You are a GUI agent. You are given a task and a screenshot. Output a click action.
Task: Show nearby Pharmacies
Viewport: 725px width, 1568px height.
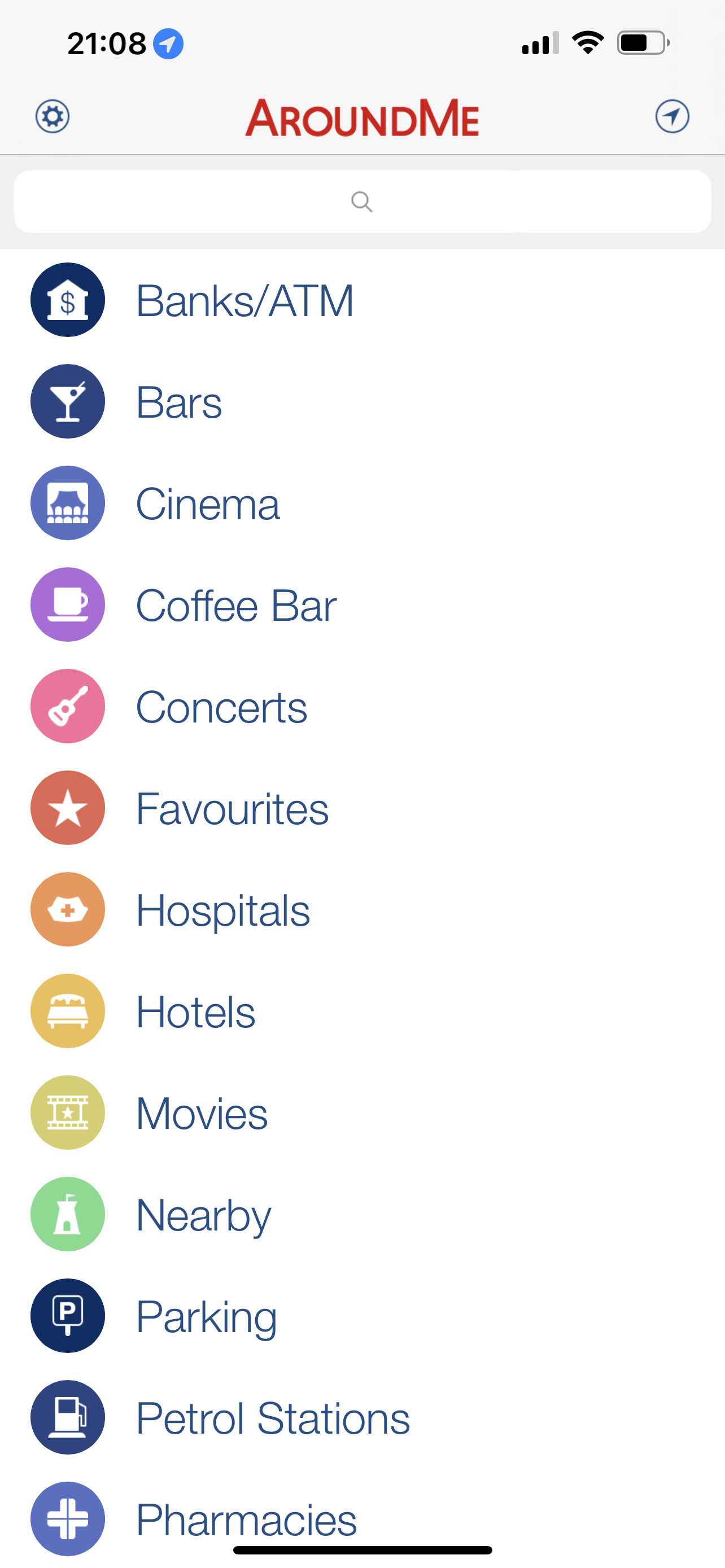362,1518
